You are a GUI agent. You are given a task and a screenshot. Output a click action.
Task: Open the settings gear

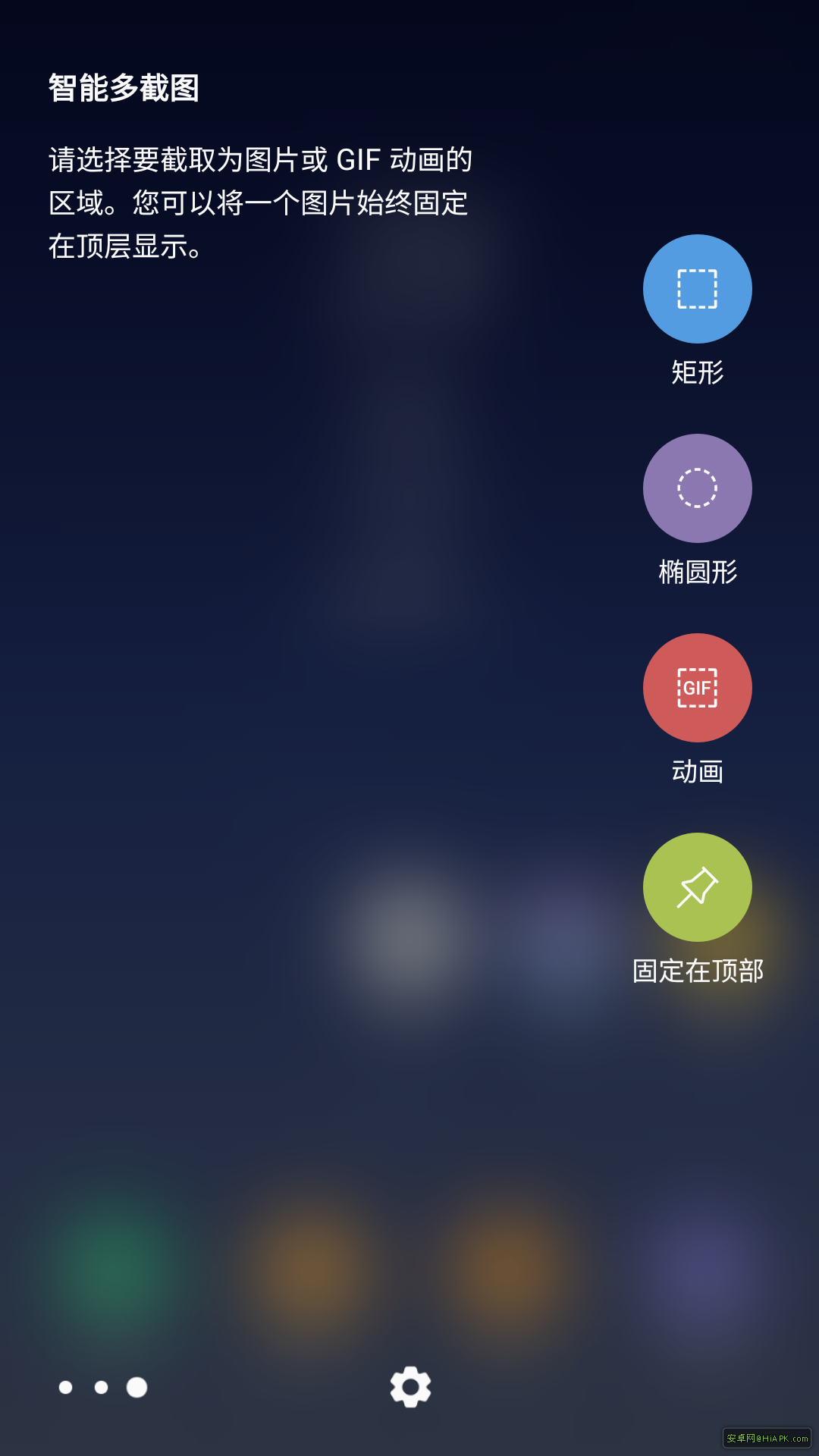(410, 1387)
